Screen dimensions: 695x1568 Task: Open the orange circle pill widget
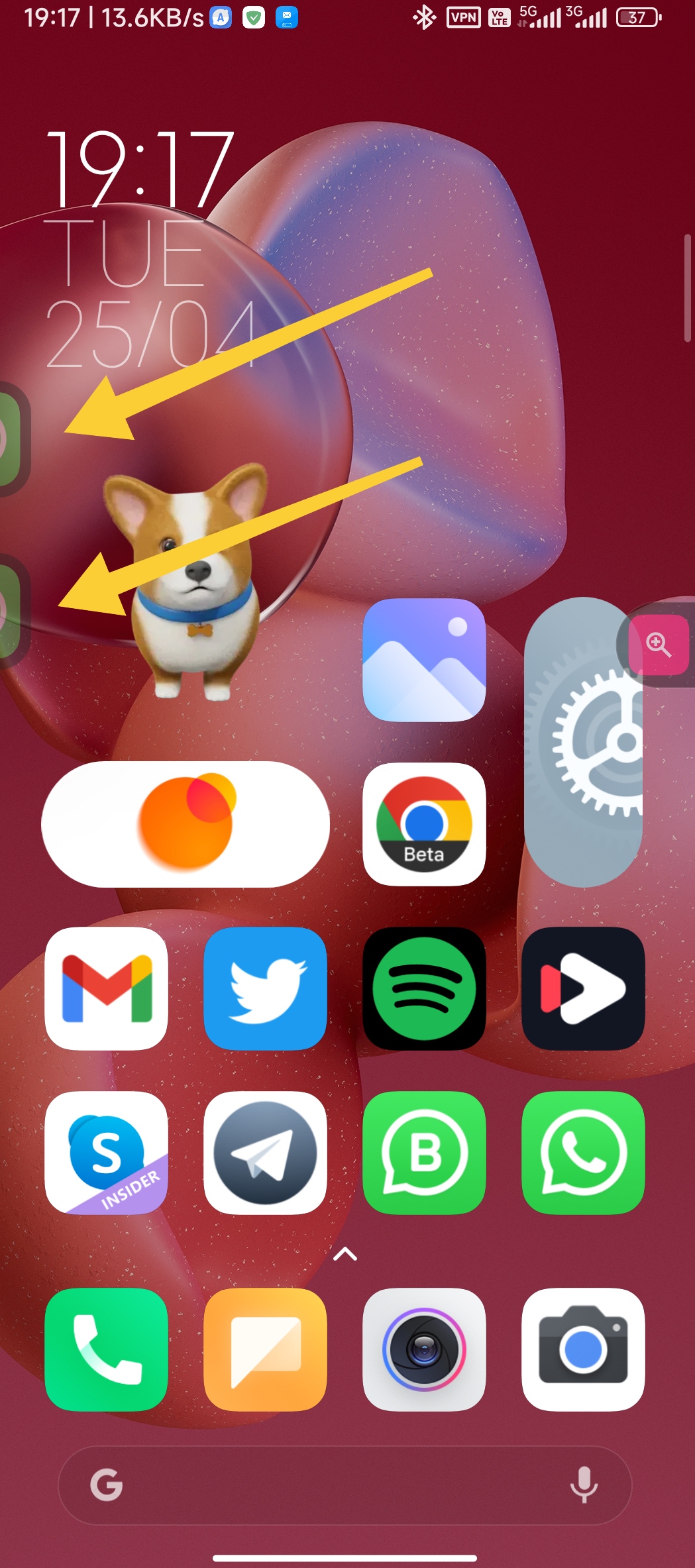186,824
